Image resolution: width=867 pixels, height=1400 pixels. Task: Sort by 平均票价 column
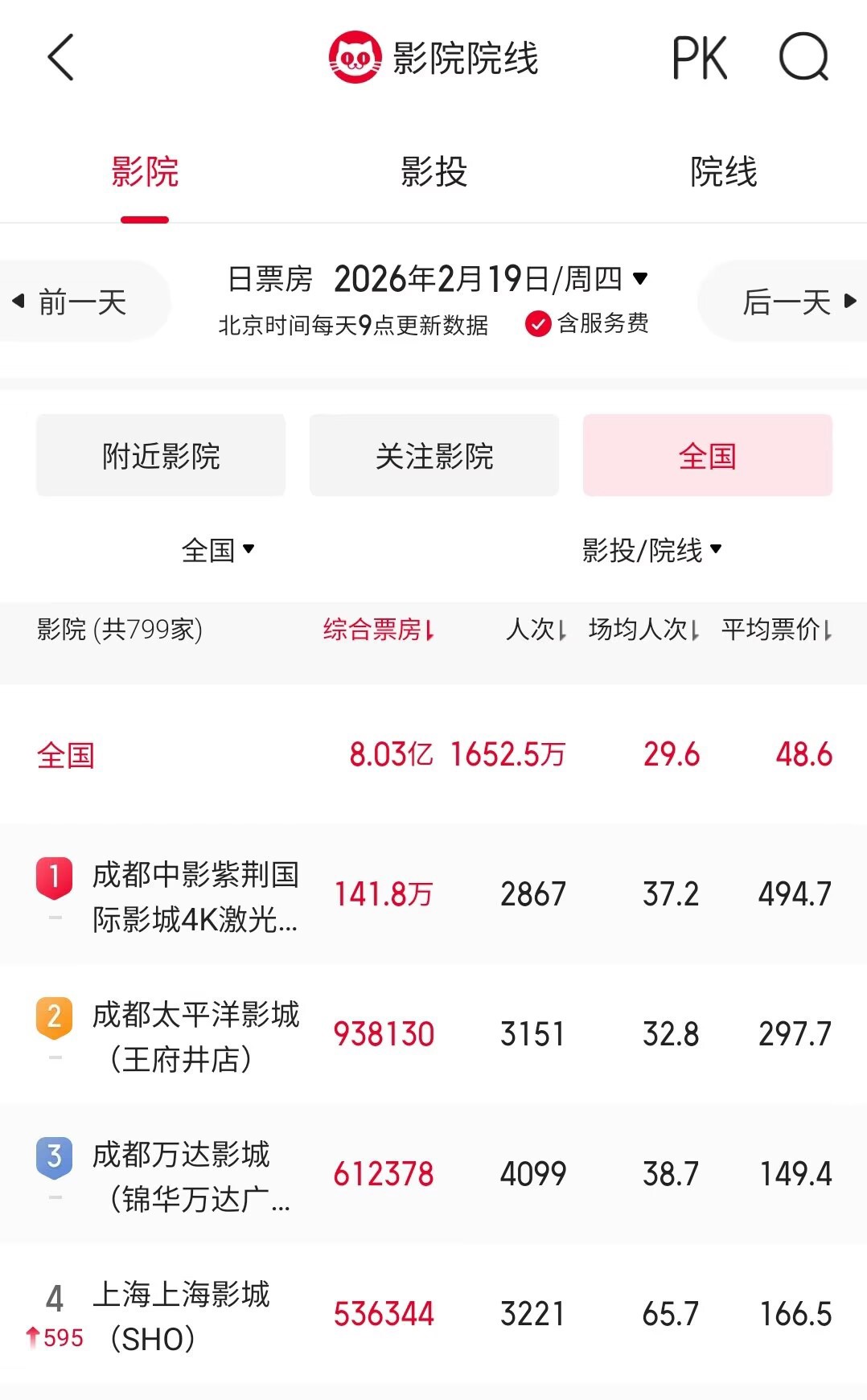pyautogui.click(x=776, y=630)
